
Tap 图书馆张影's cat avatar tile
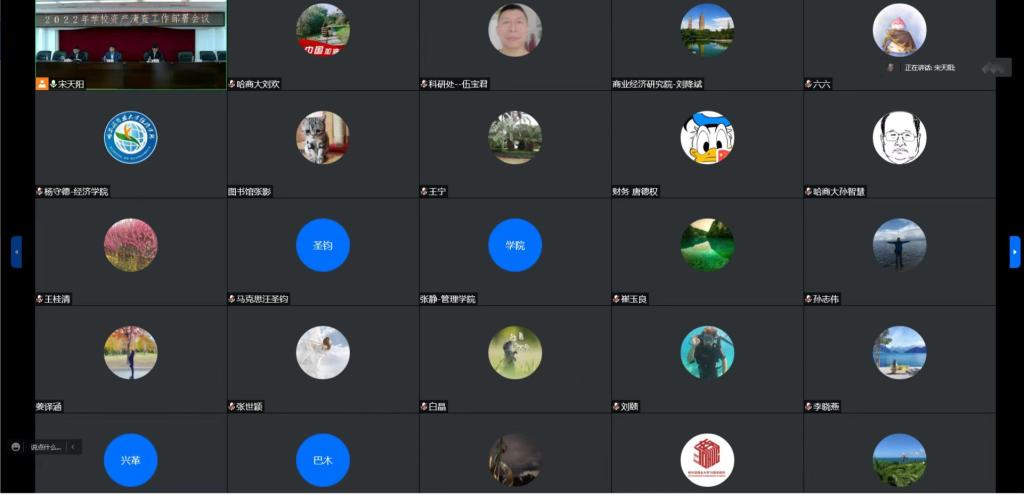pyautogui.click(x=322, y=138)
